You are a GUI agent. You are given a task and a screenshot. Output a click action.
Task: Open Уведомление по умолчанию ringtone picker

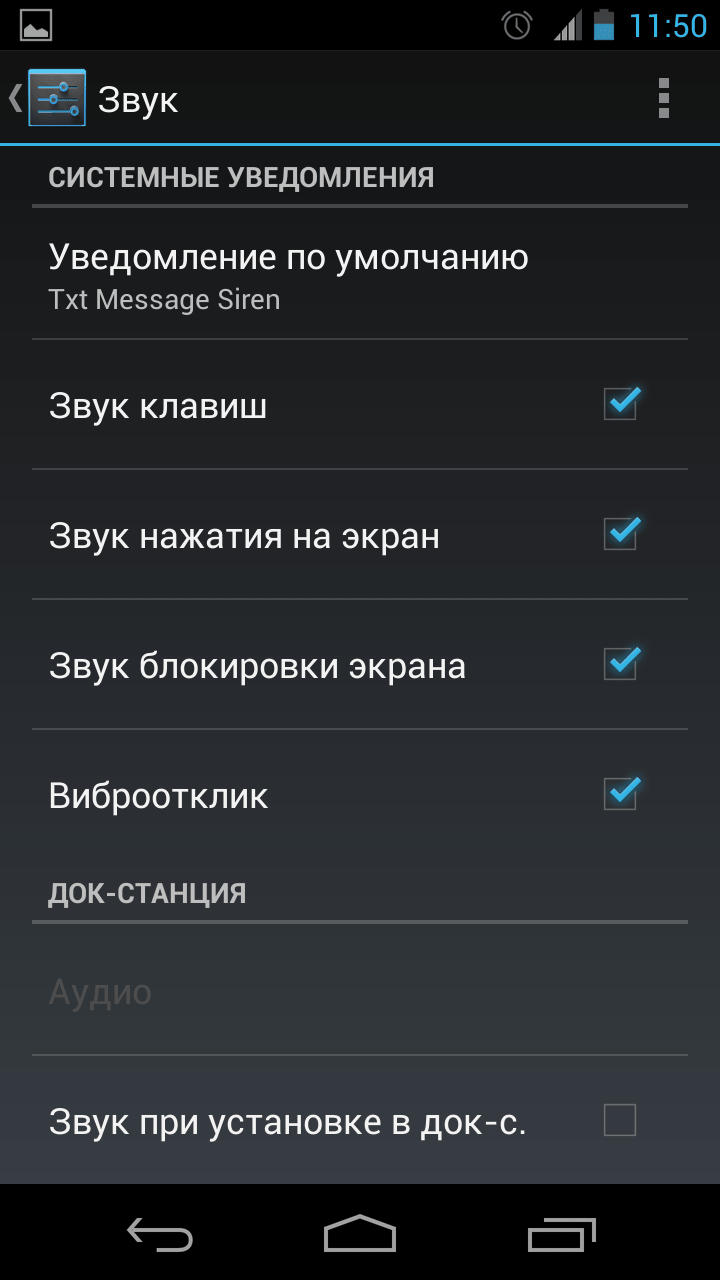[360, 275]
